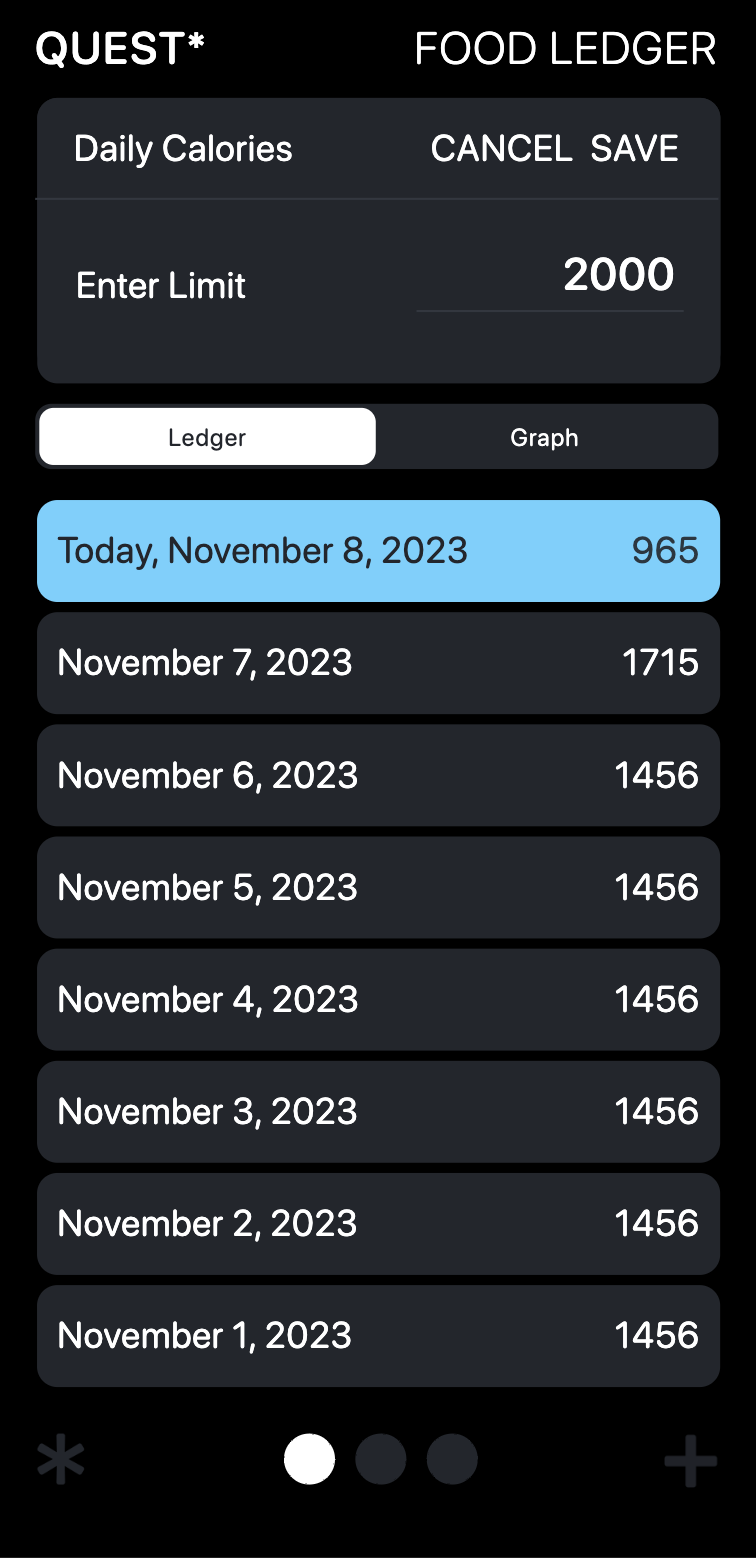Screen dimensions: 756x1558
Task: View the November 4, 2023 entry
Action: pos(378,999)
